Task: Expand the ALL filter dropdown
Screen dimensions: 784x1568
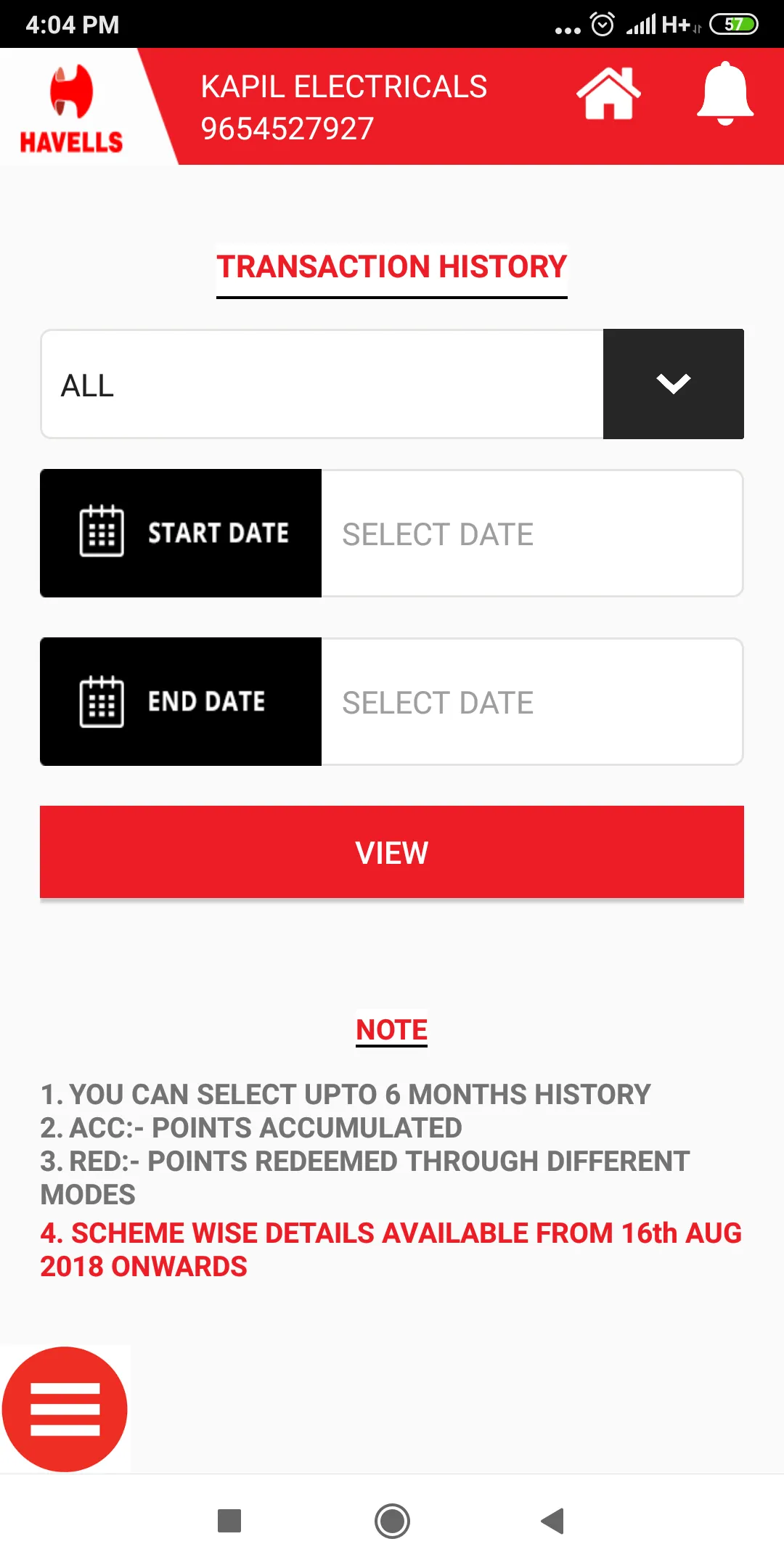Action: [x=319, y=384]
